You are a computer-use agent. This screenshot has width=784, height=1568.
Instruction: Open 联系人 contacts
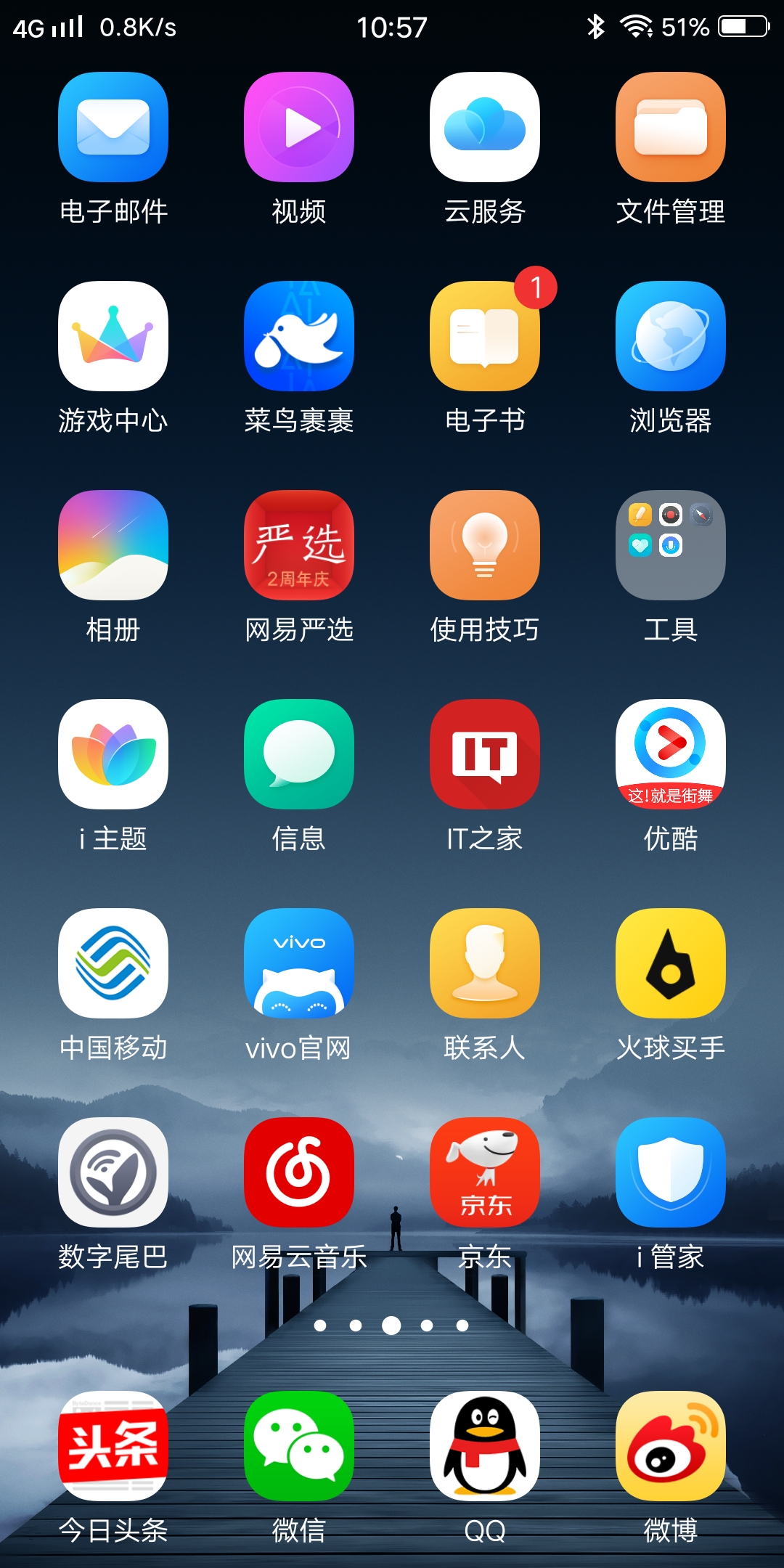[485, 963]
